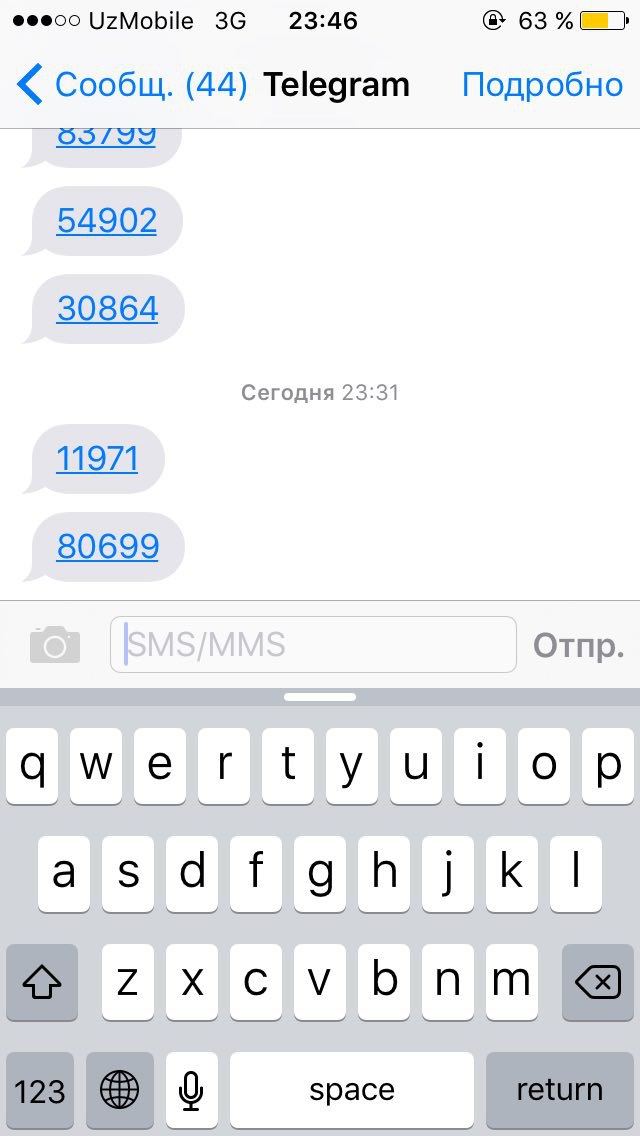
Task: Tap the code link 54902
Action: [107, 220]
